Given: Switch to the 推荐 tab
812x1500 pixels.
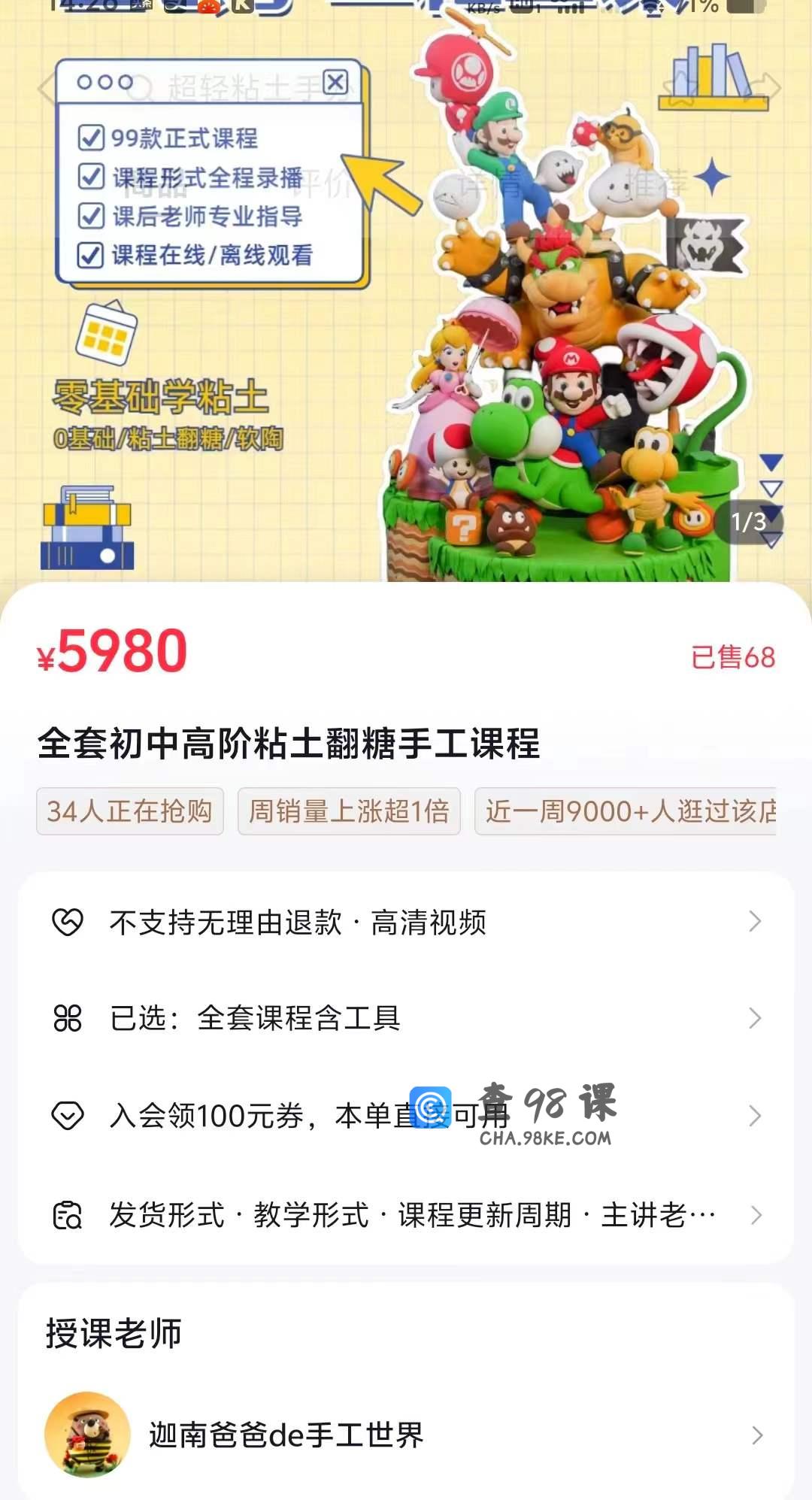Looking at the screenshot, I should [x=656, y=183].
